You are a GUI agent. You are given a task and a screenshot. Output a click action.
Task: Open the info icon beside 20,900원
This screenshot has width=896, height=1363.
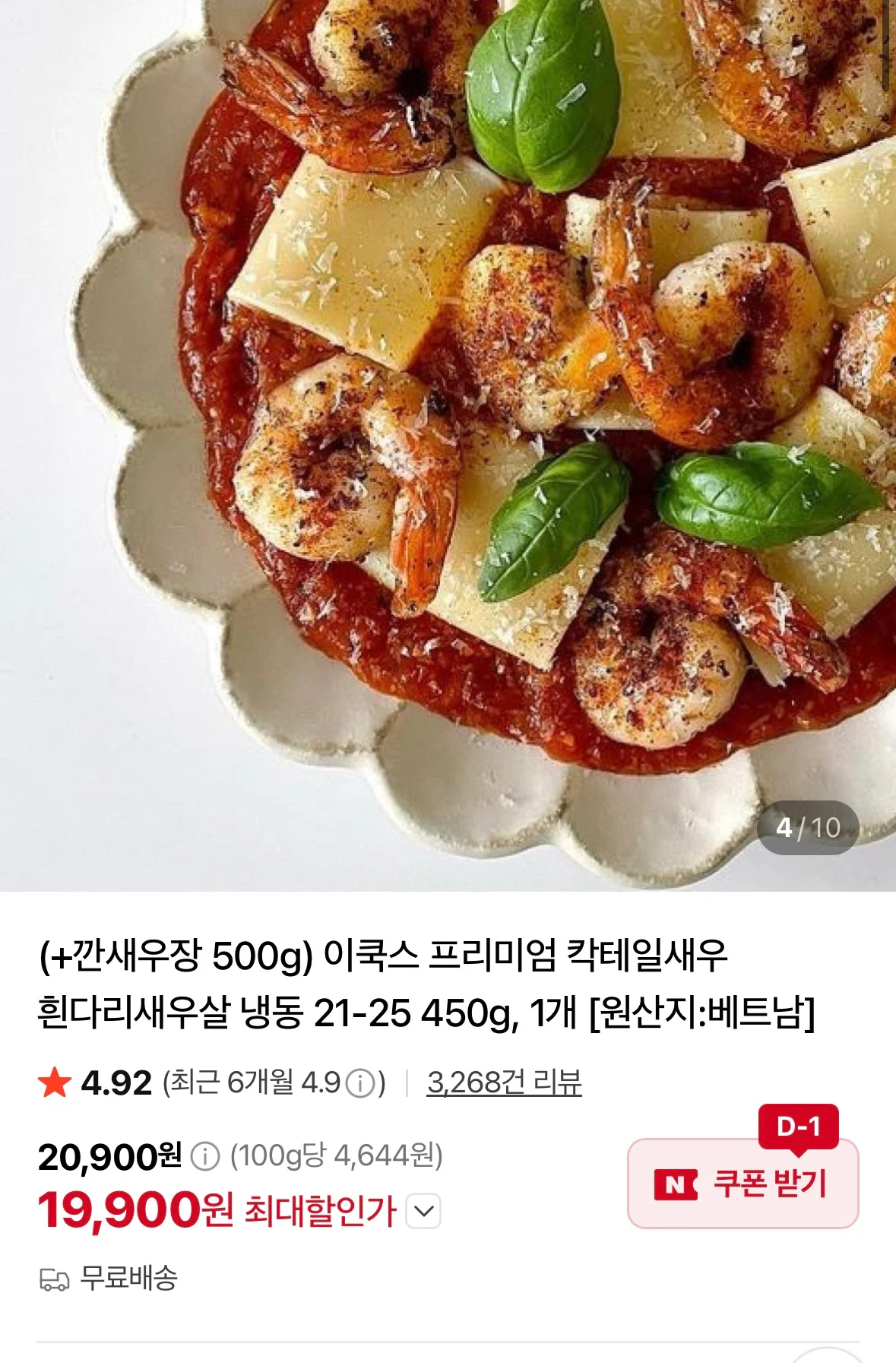pos(204,1156)
